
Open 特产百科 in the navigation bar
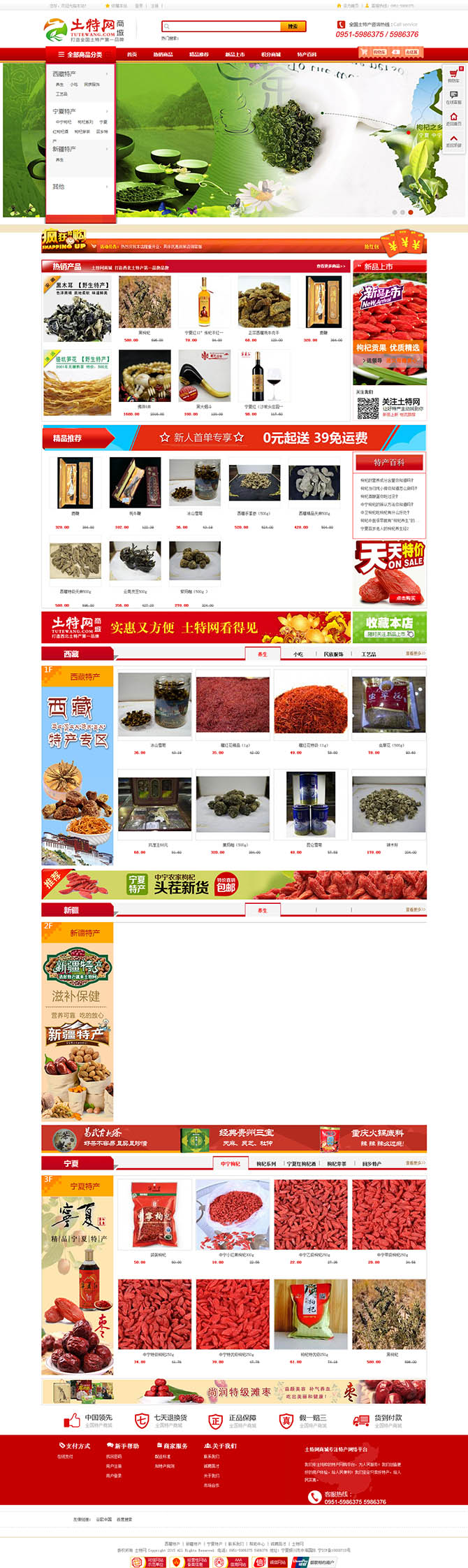(307, 54)
